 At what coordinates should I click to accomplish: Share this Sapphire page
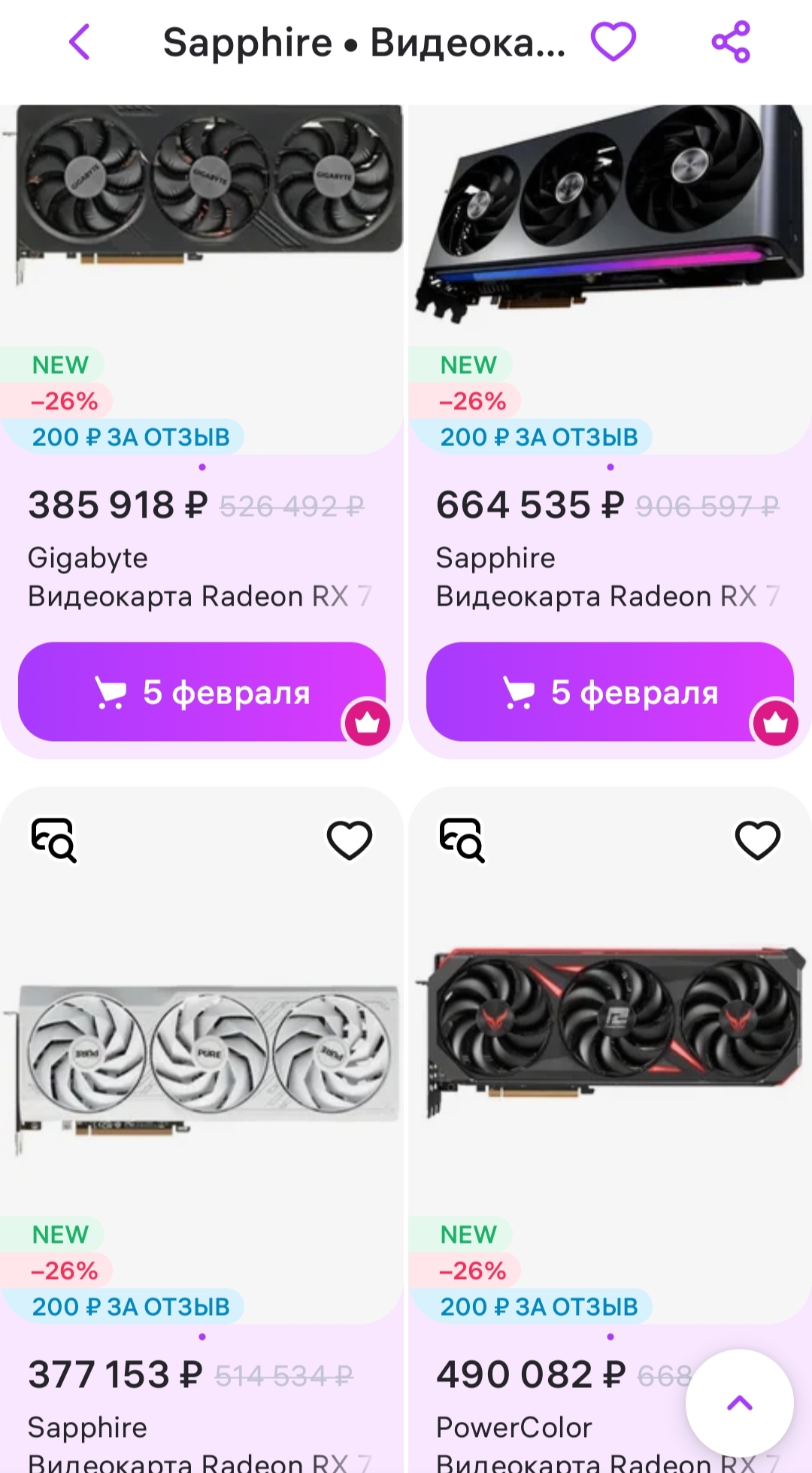point(731,42)
